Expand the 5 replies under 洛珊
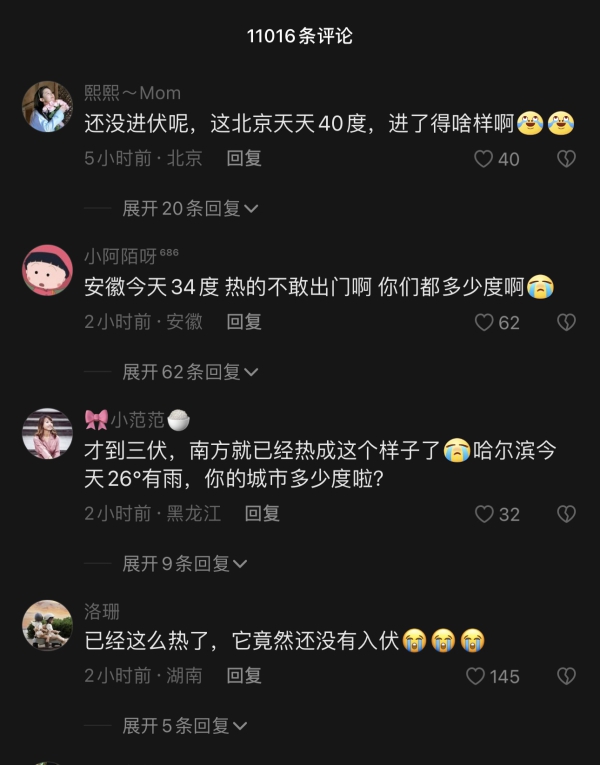Image resolution: width=600 pixels, height=765 pixels. 185,726
